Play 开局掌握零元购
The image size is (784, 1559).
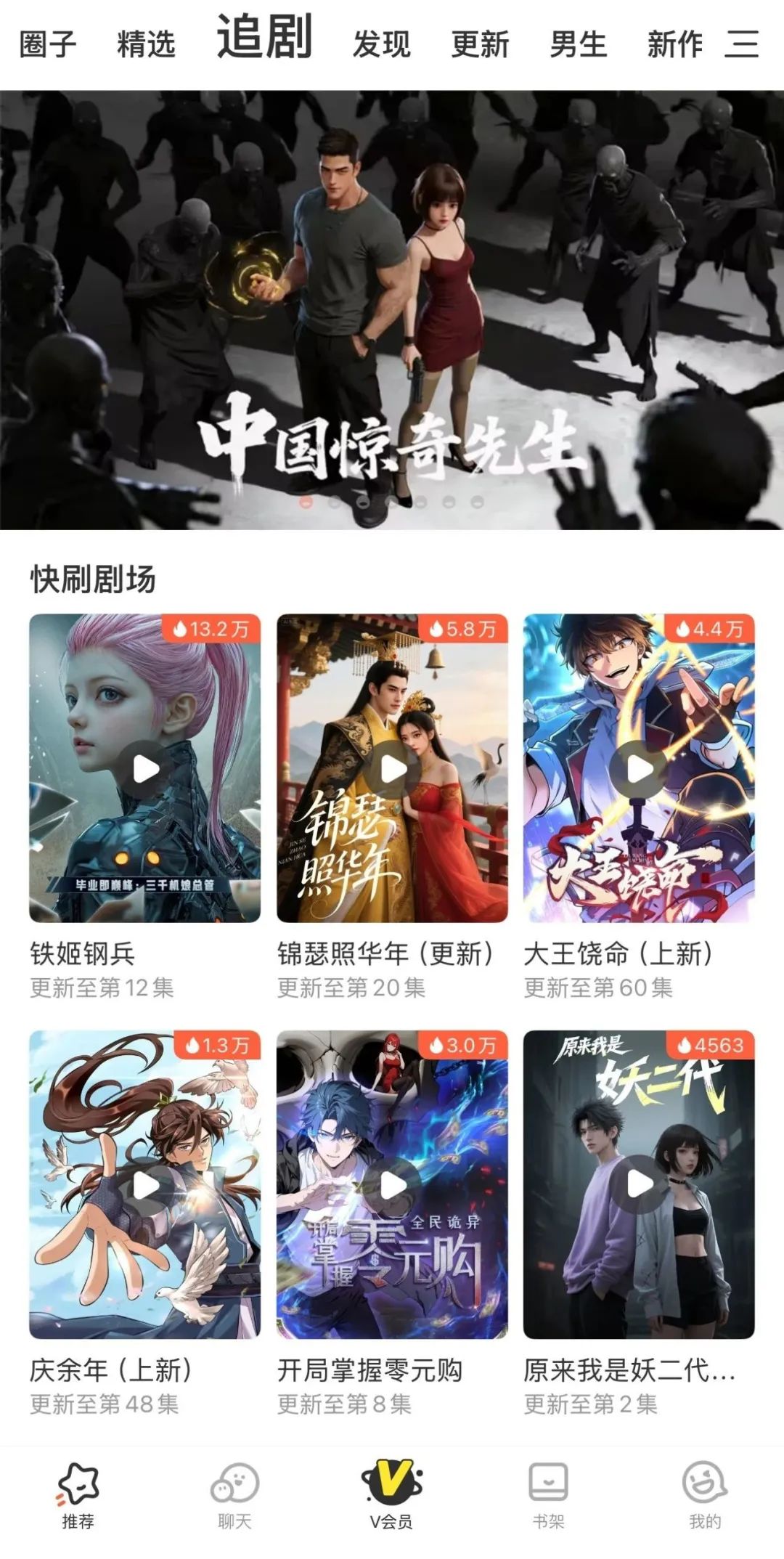click(x=392, y=1184)
